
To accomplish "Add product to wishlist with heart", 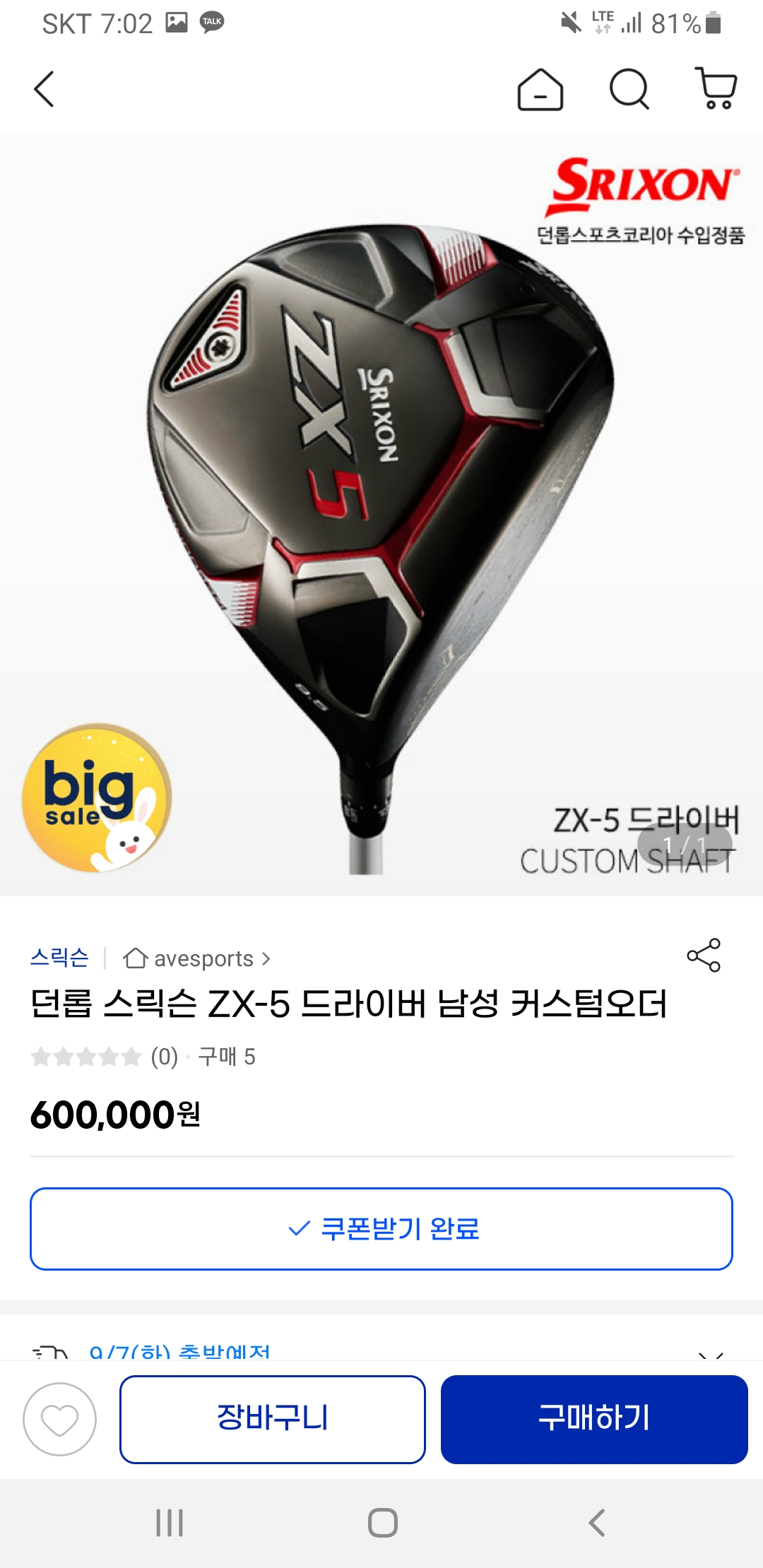I will coord(60,1419).
